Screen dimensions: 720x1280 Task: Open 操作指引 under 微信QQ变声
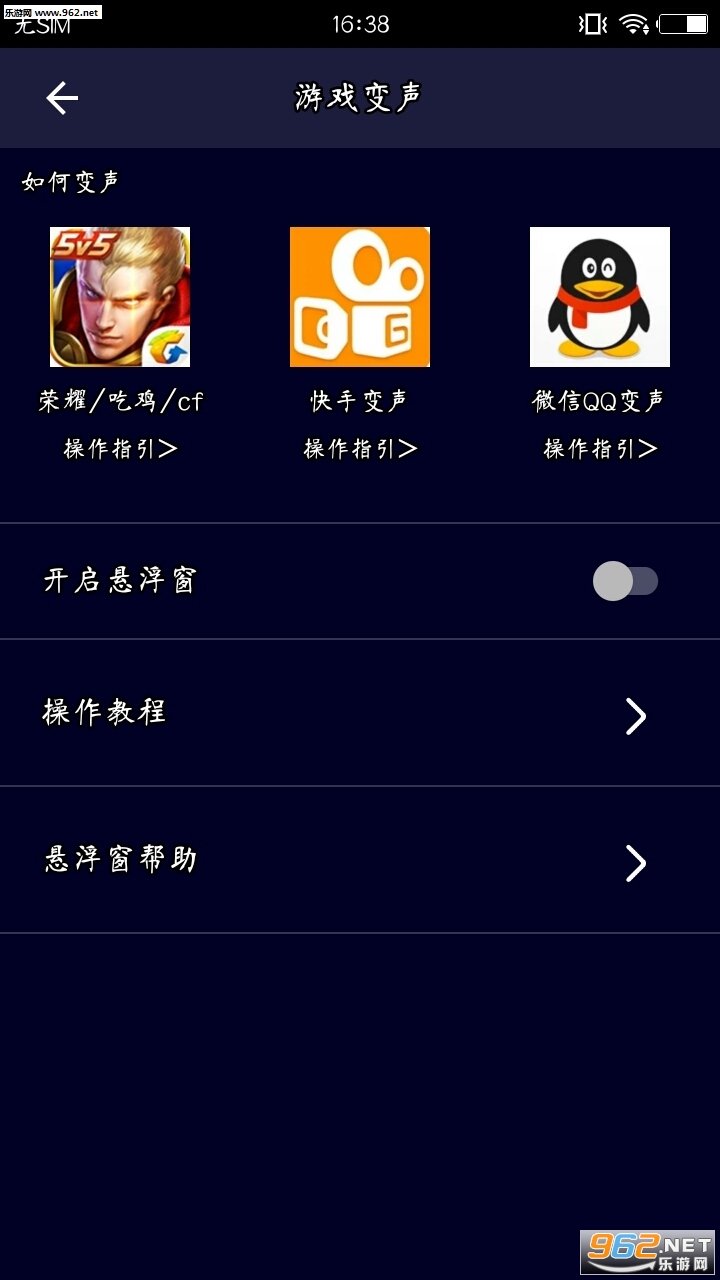(x=600, y=449)
